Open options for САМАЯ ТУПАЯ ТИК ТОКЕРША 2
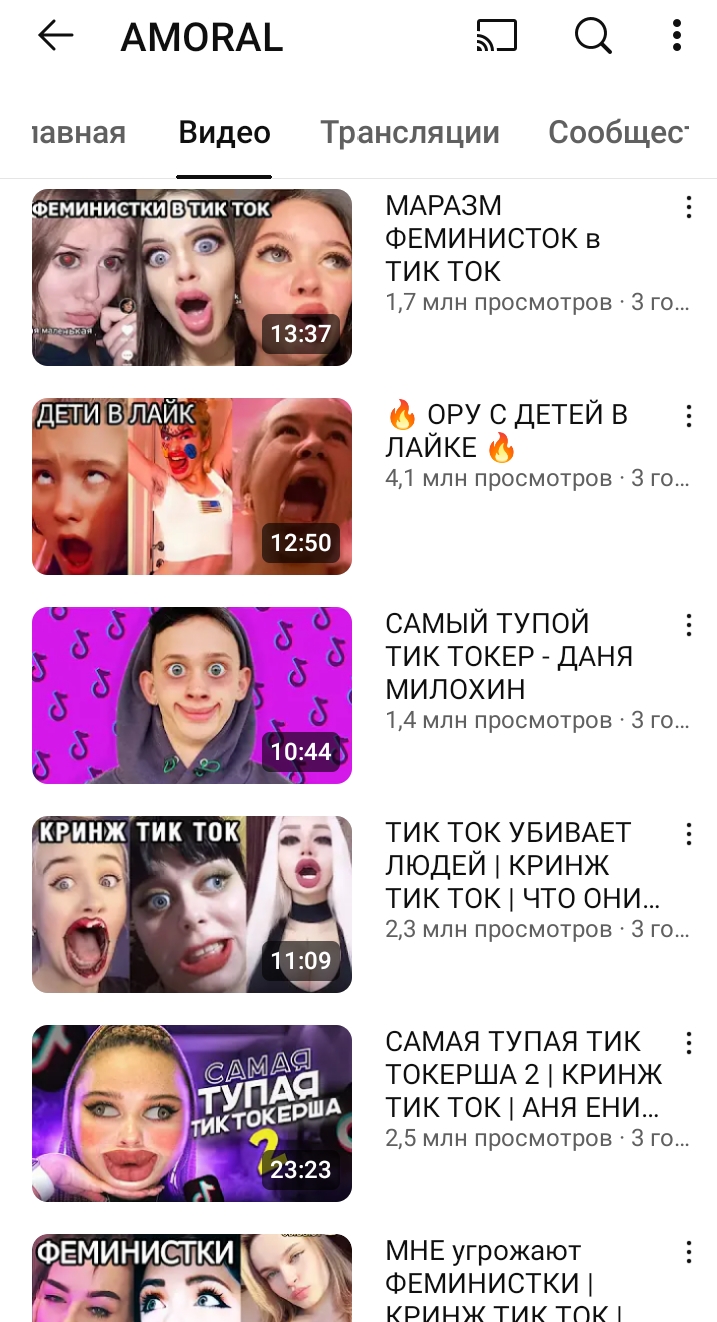This screenshot has height=1322, width=717. tap(688, 1043)
